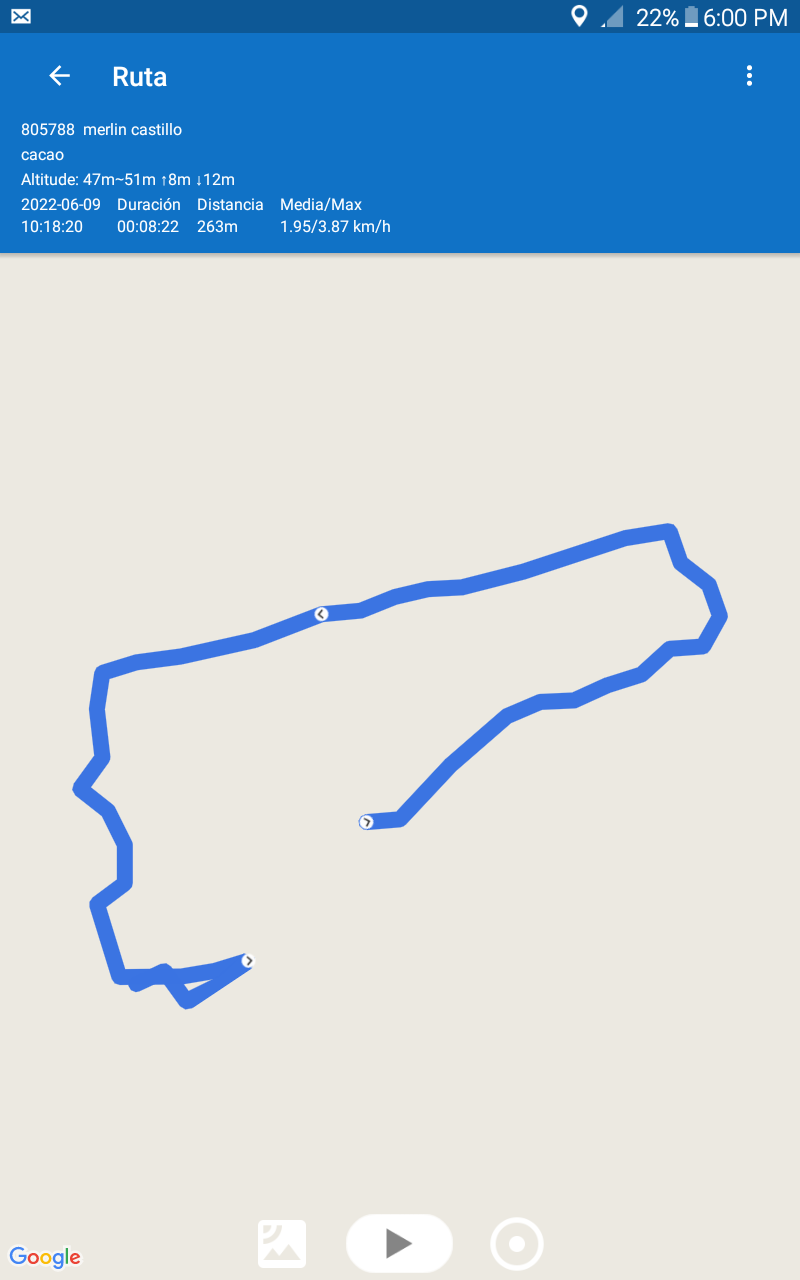Switch the map layer view
Screen dimensions: 800x1280
click(x=282, y=1244)
